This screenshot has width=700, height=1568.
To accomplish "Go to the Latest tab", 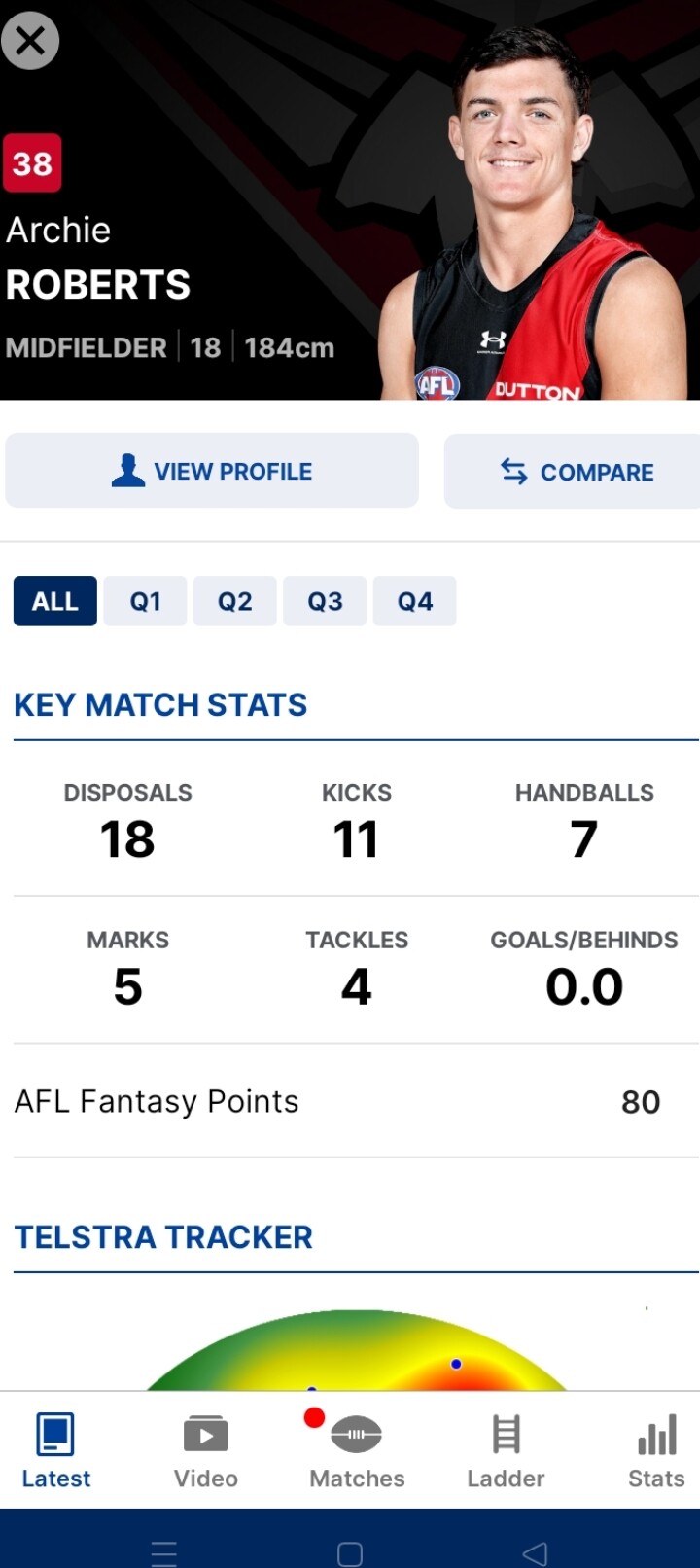I will point(56,1451).
